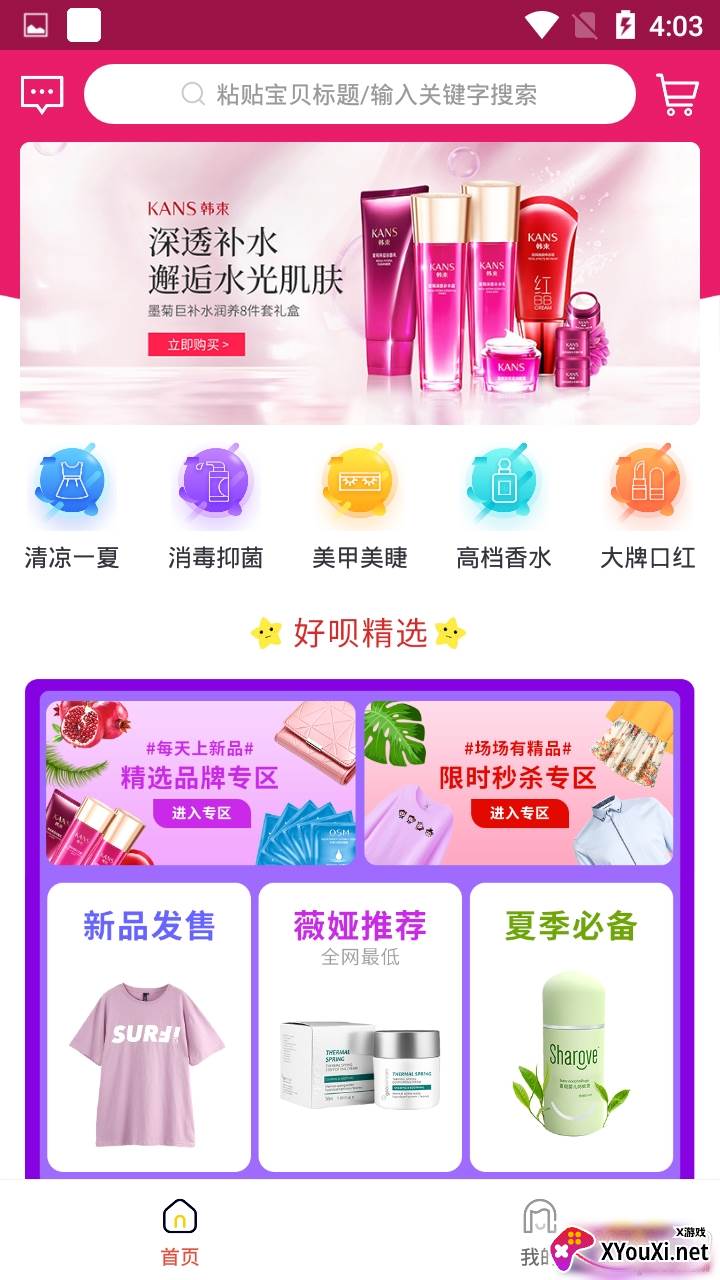Open the 夏季必备 card
Screen dimensions: 720x1280
click(x=571, y=1027)
